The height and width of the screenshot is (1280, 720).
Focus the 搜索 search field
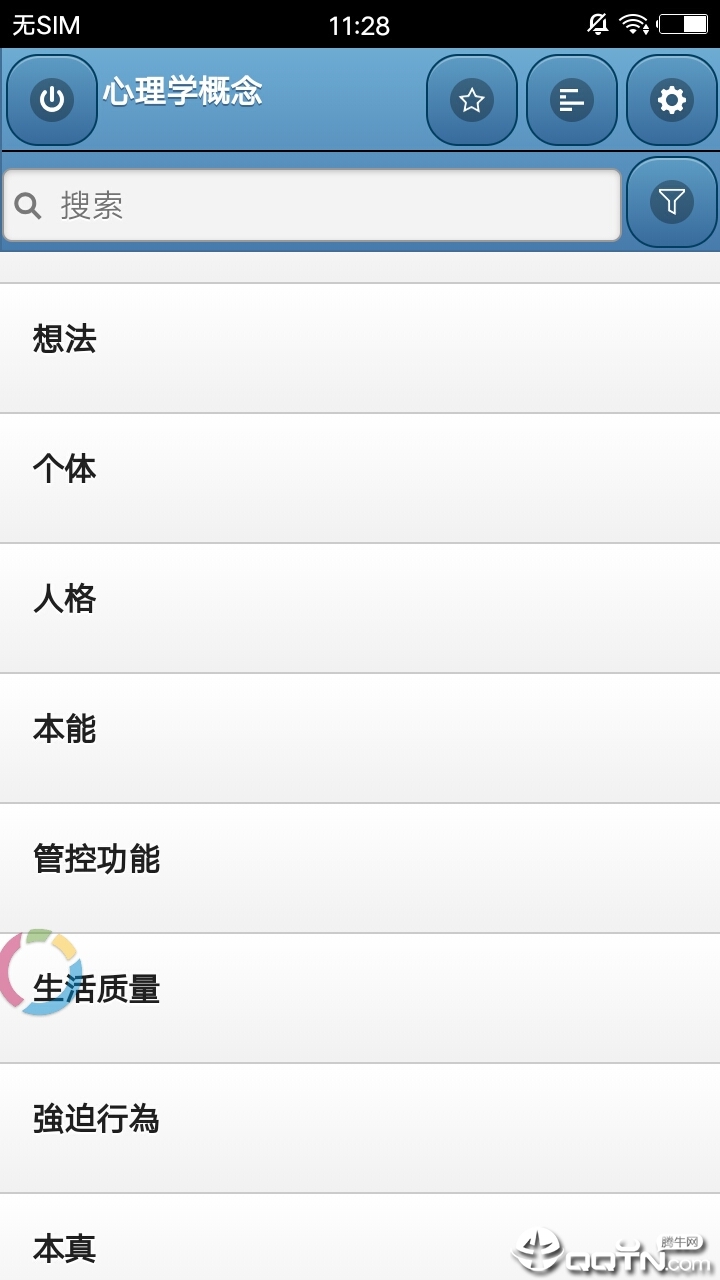tap(320, 205)
